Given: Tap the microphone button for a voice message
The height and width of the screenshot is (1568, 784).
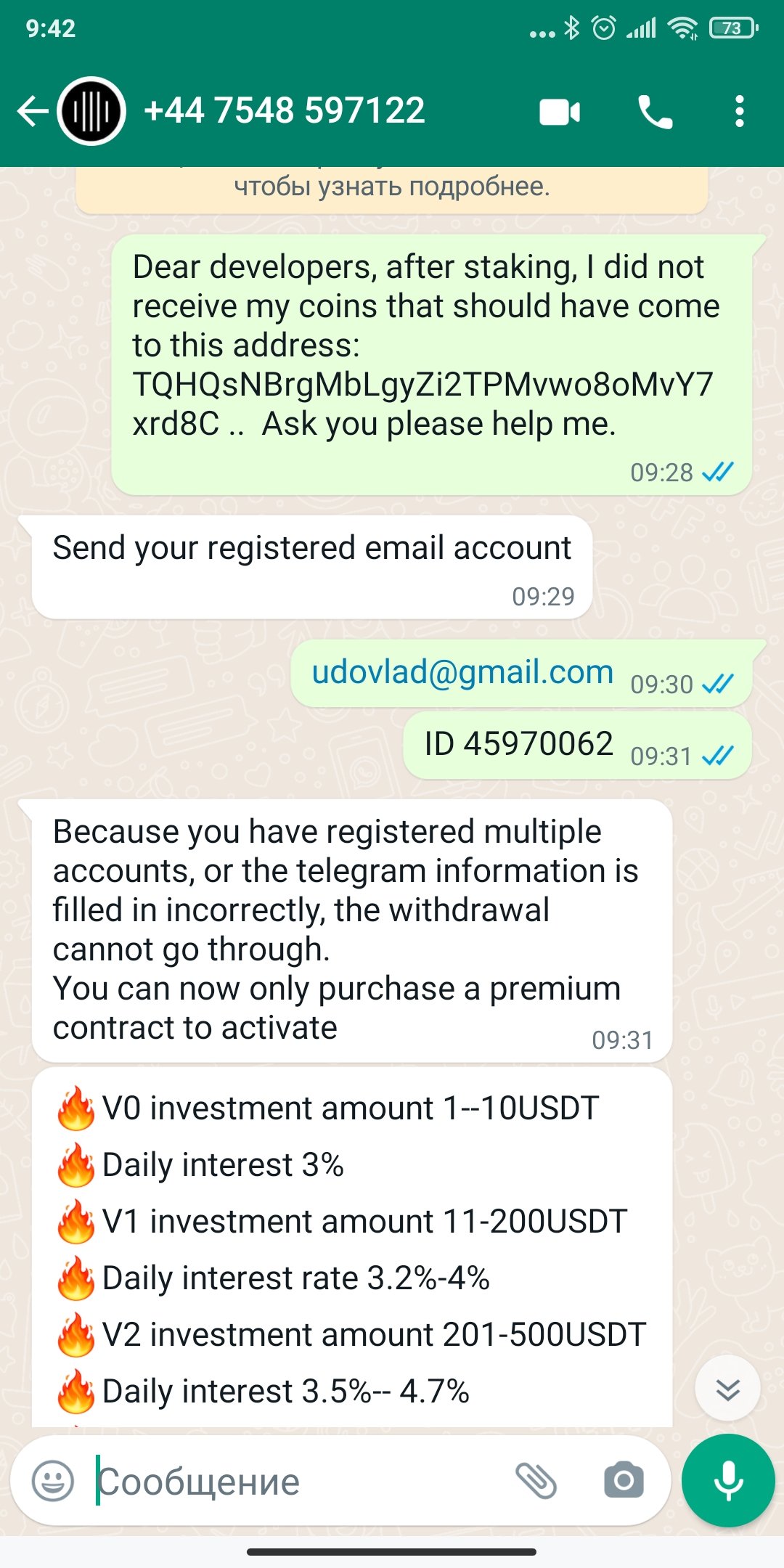Looking at the screenshot, I should pyautogui.click(x=728, y=1480).
